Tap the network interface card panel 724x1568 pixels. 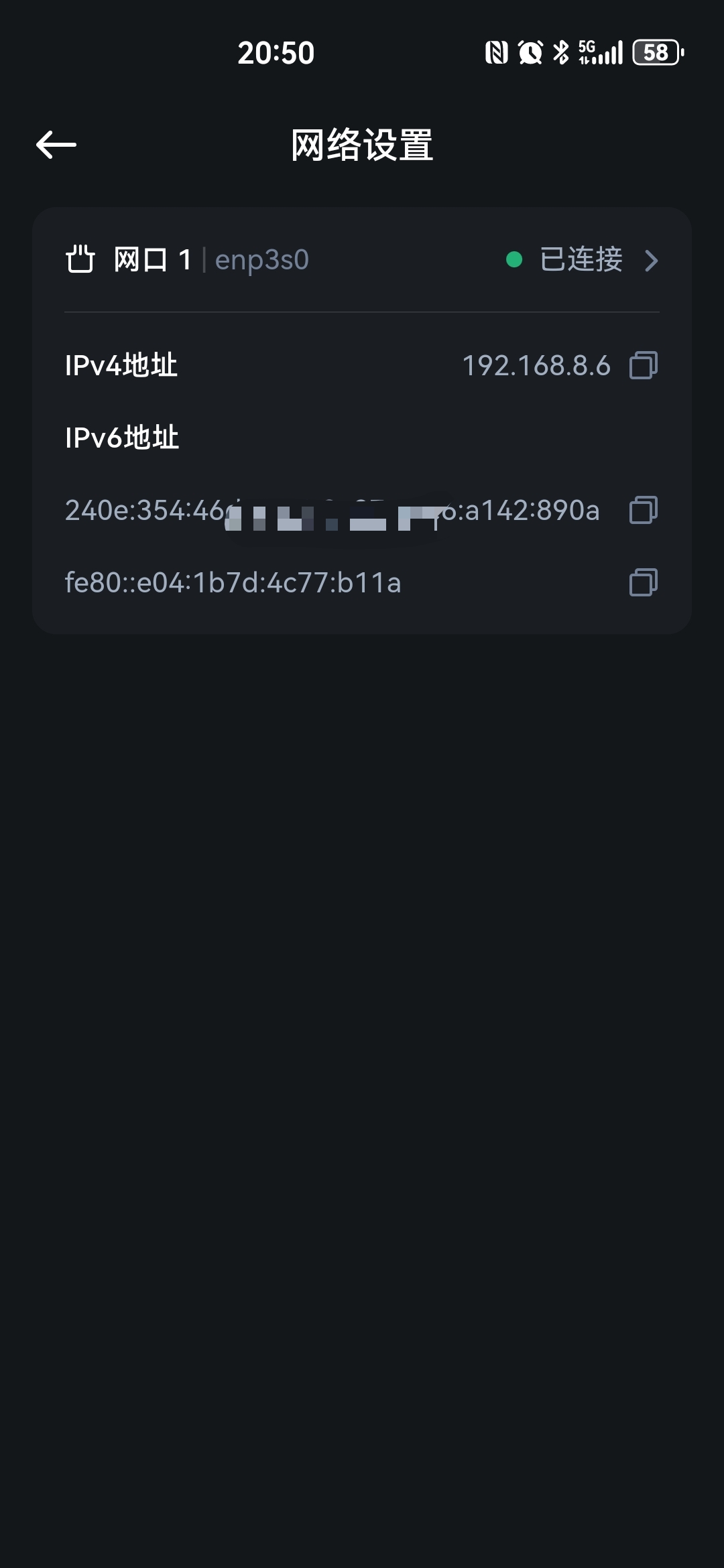(362, 421)
